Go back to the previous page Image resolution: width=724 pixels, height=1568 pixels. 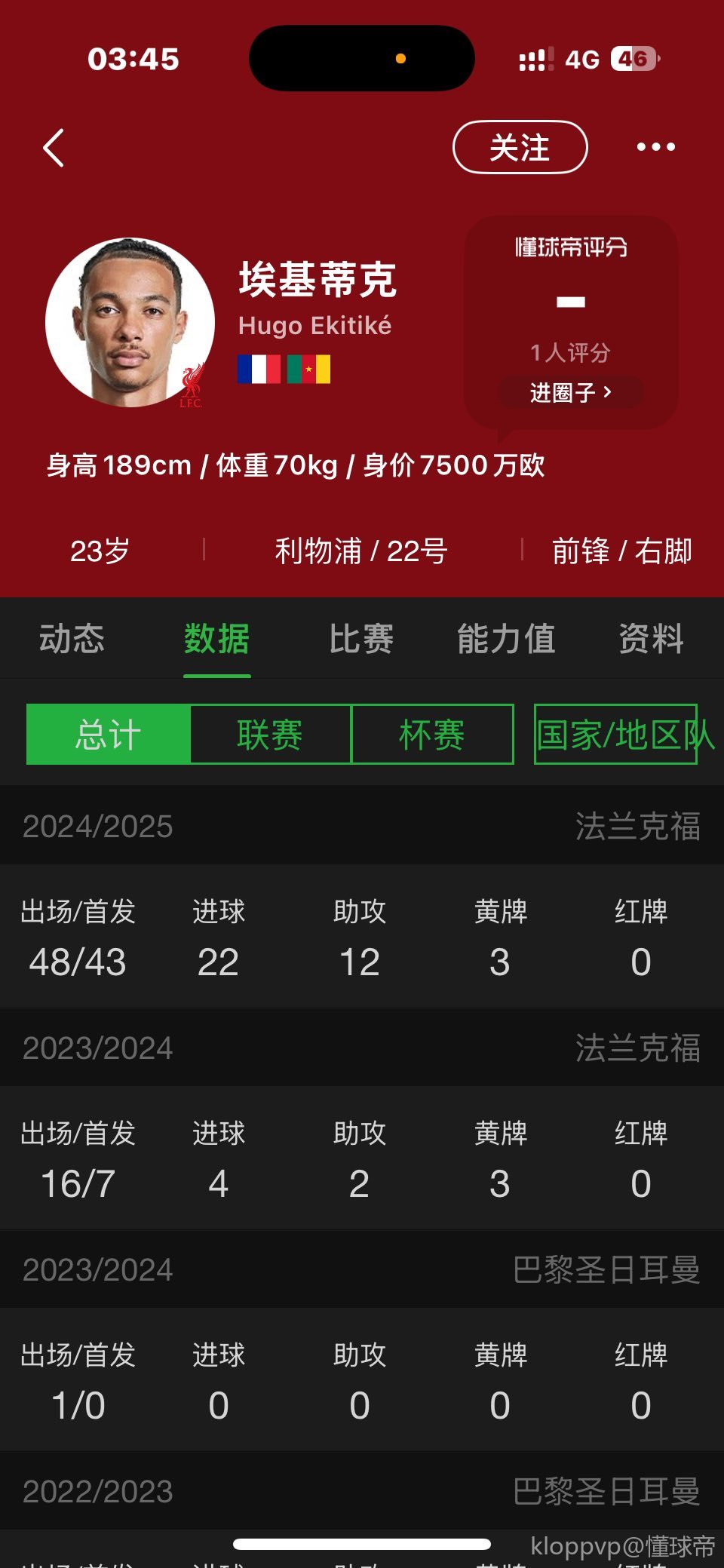click(54, 148)
